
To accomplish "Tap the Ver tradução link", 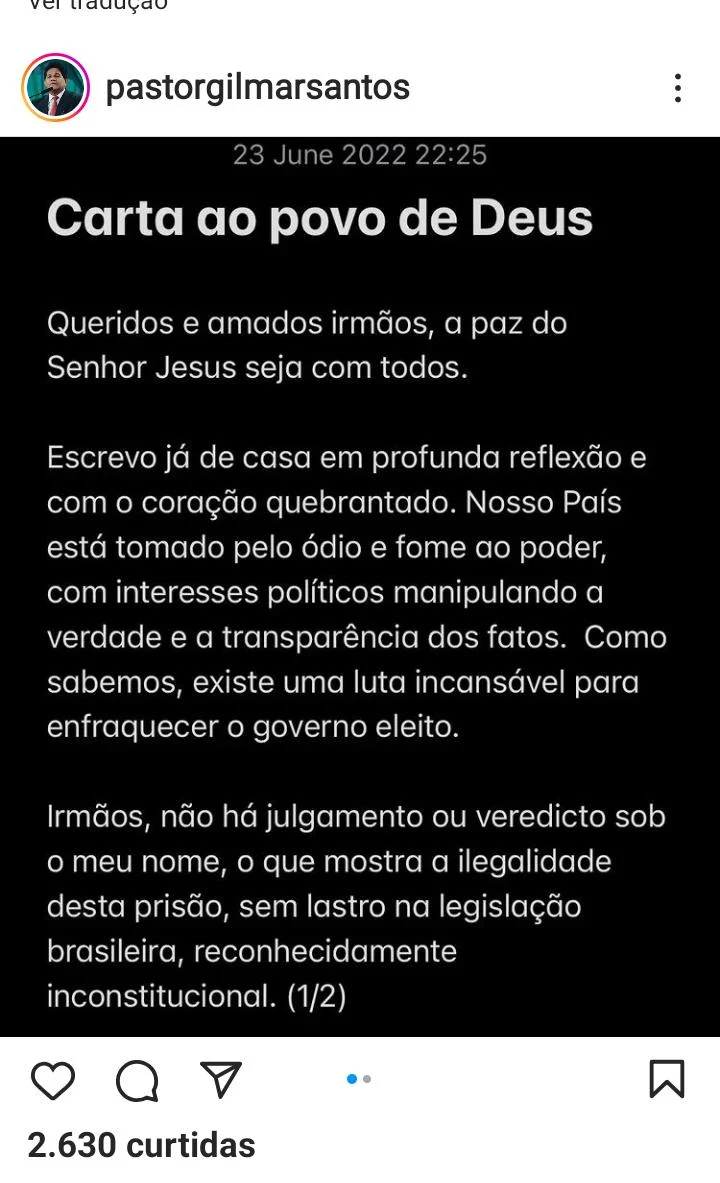I will point(97,5).
